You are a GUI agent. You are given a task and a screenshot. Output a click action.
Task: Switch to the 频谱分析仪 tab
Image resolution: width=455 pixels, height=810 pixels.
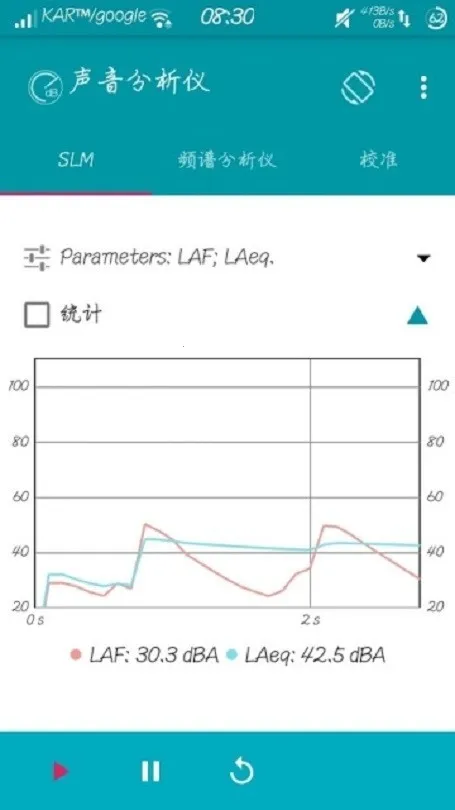[x=227, y=160]
